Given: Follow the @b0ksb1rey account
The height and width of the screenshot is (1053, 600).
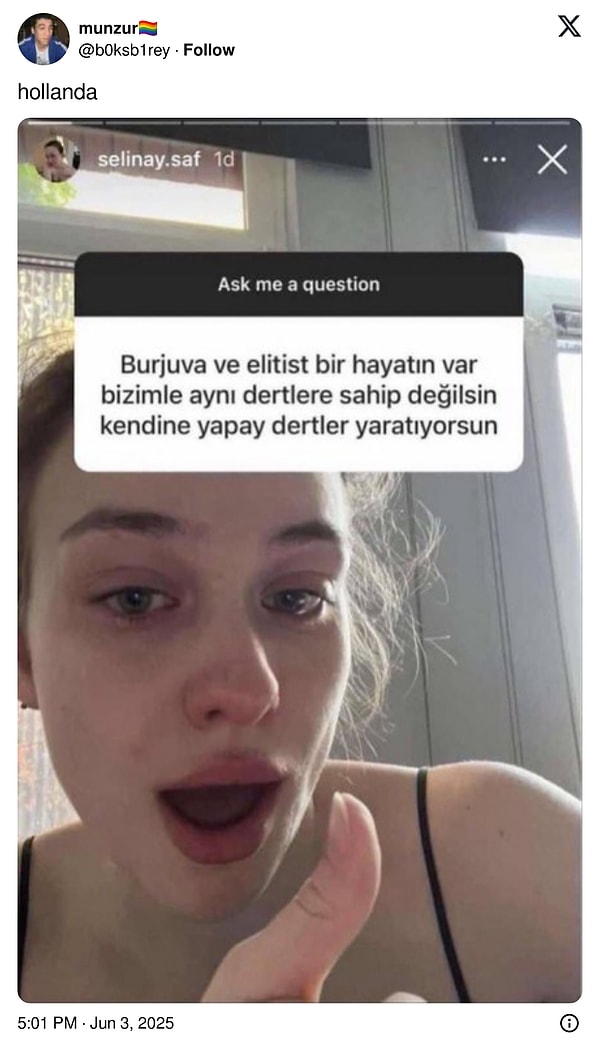Looking at the screenshot, I should click(209, 50).
